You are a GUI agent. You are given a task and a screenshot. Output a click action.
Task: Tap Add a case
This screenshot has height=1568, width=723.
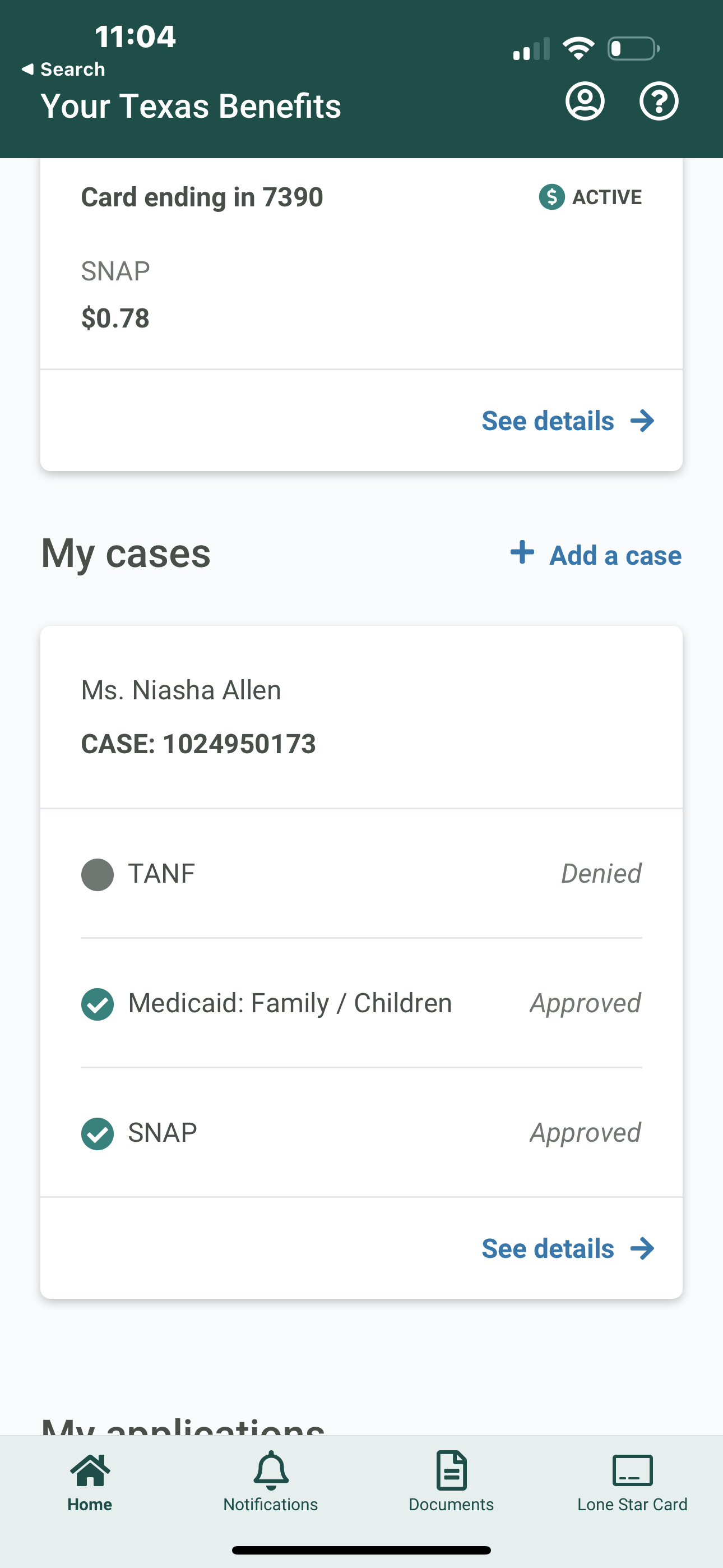point(596,555)
